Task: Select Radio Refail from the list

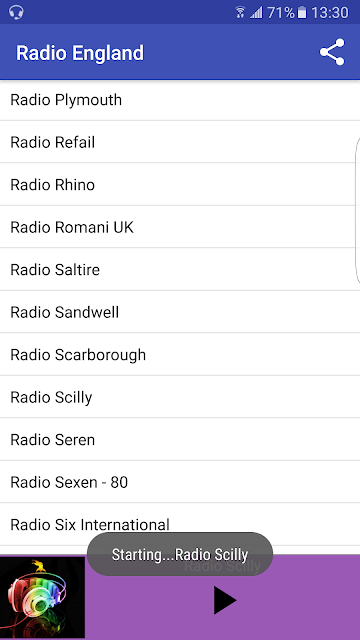Action: (180, 142)
